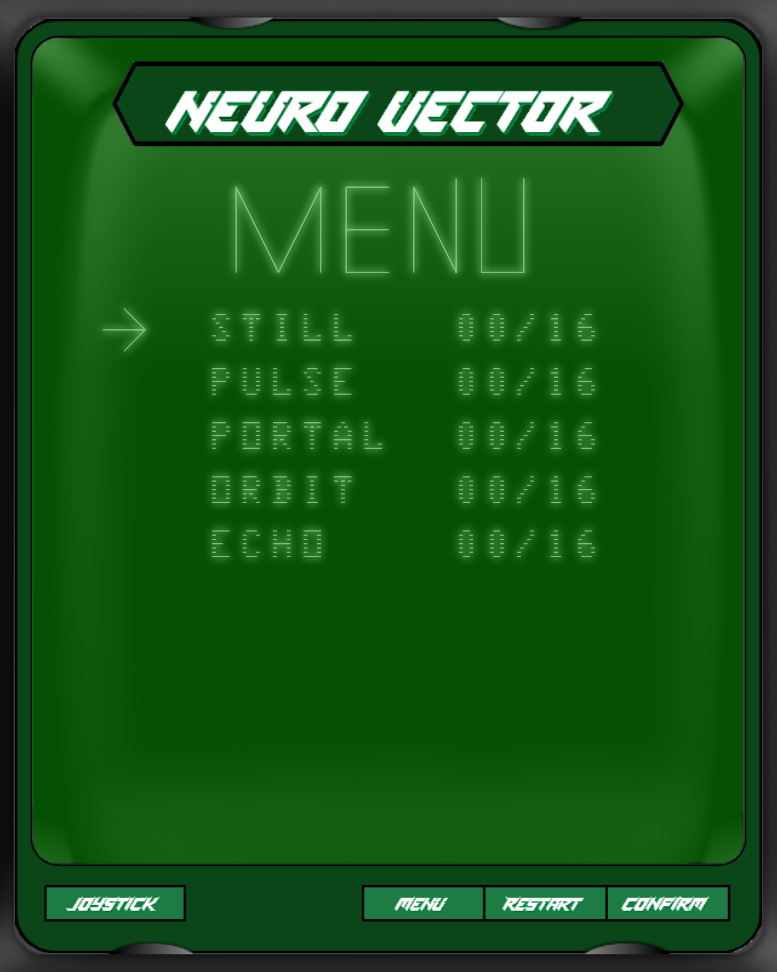
Task: Tap the Menu button
Action: point(422,904)
